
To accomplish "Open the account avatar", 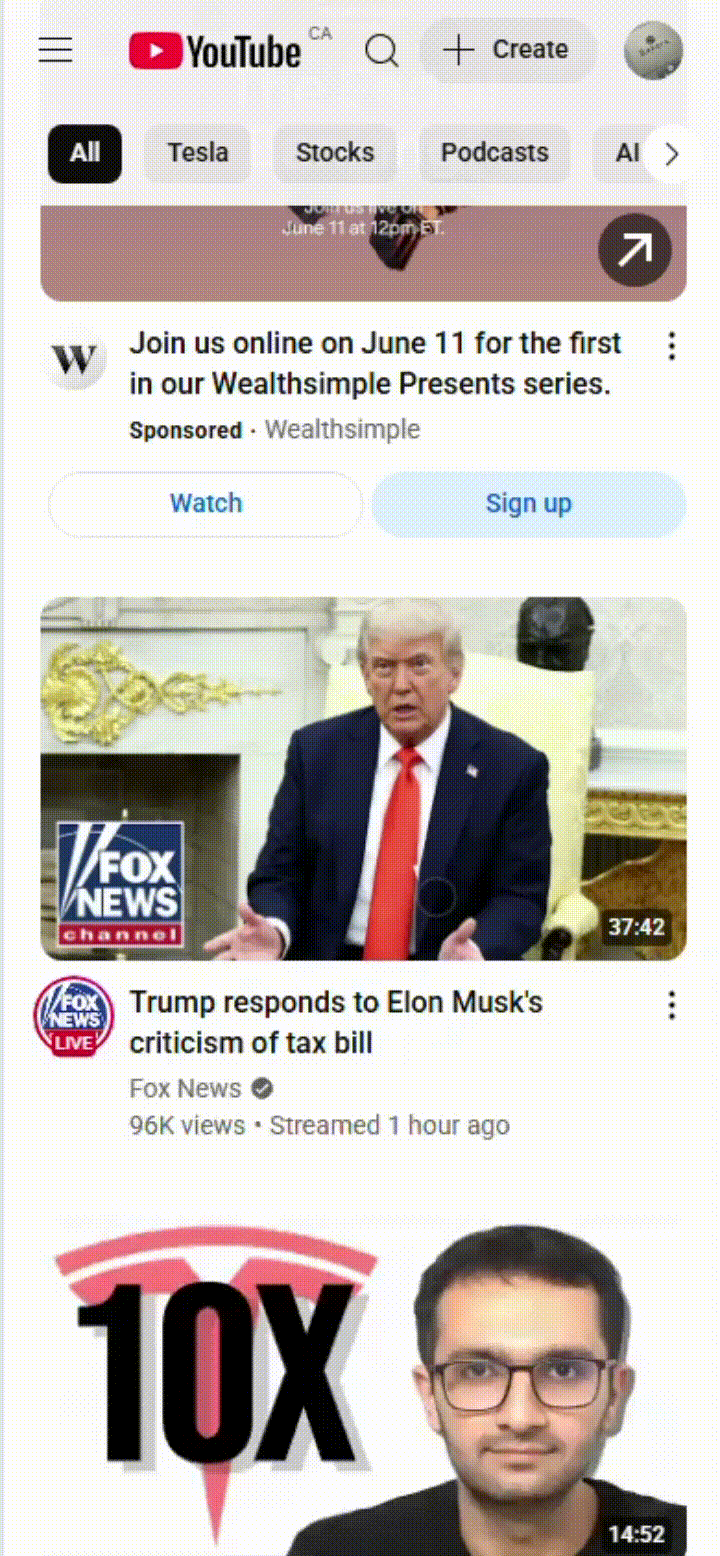I will click(x=653, y=51).
